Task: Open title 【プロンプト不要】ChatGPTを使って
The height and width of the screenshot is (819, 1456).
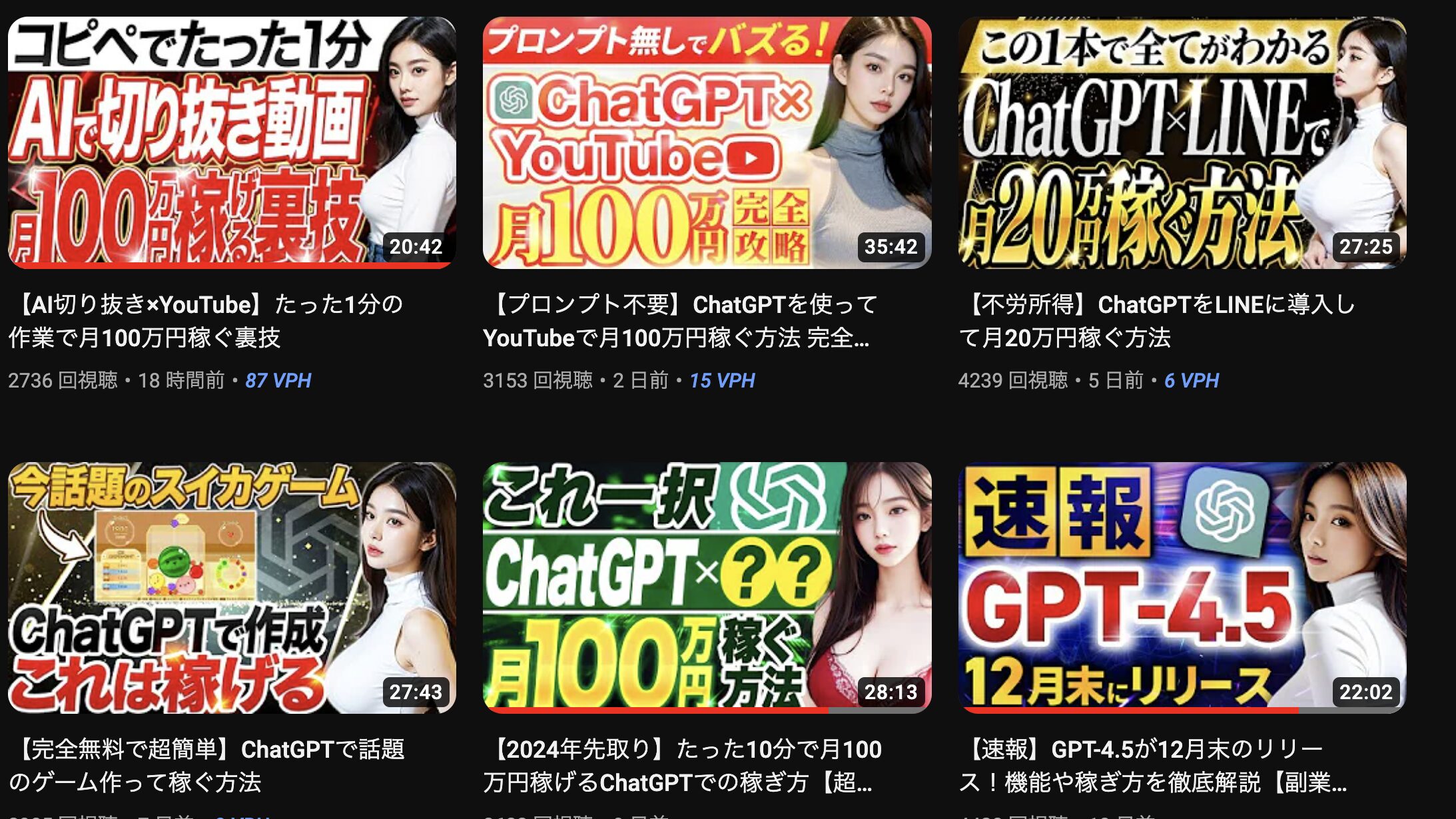Action: [679, 321]
